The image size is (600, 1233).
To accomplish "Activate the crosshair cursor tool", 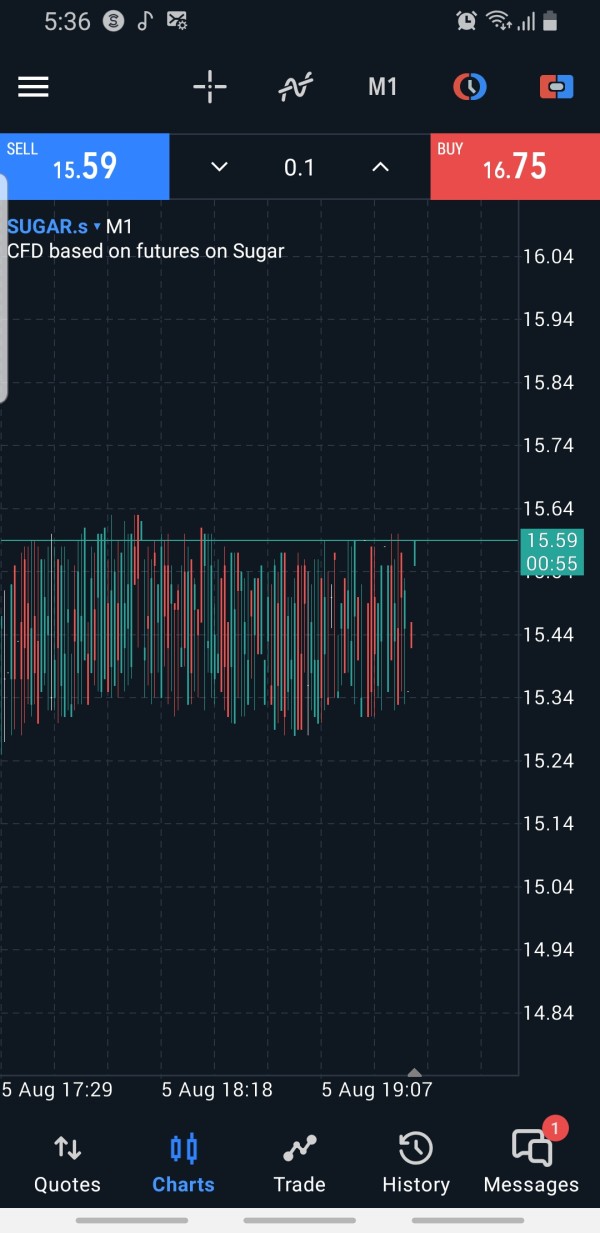I will [210, 87].
